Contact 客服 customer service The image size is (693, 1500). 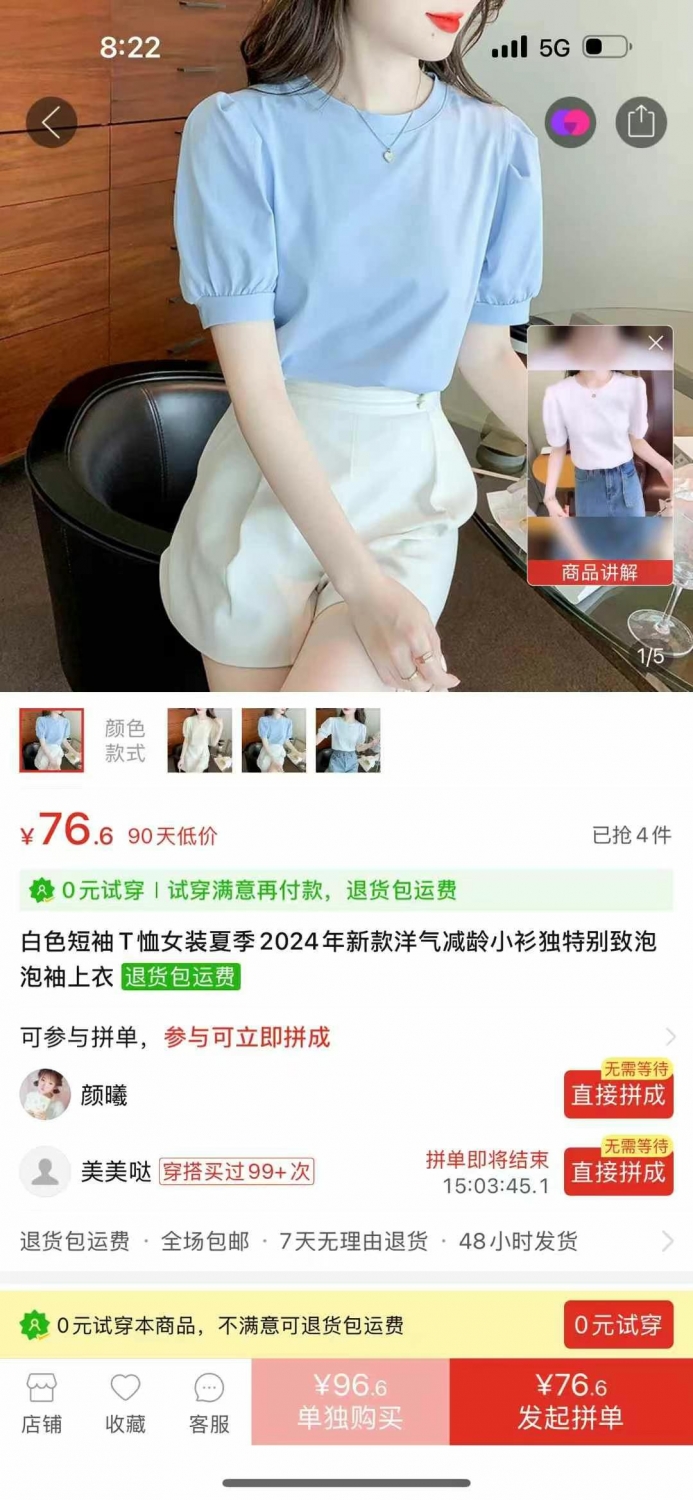click(x=209, y=1403)
